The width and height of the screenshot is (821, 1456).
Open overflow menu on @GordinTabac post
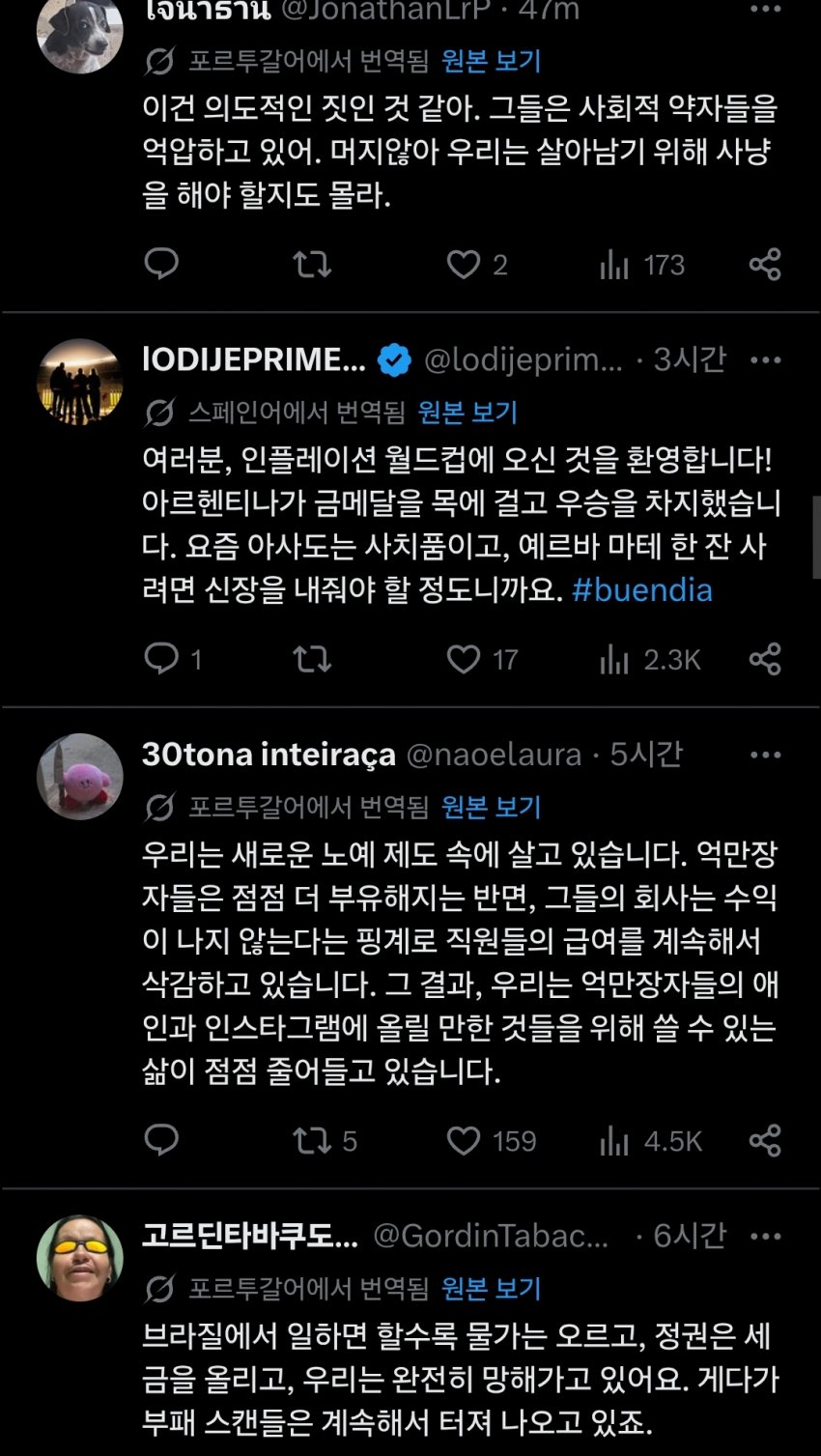point(765,1236)
